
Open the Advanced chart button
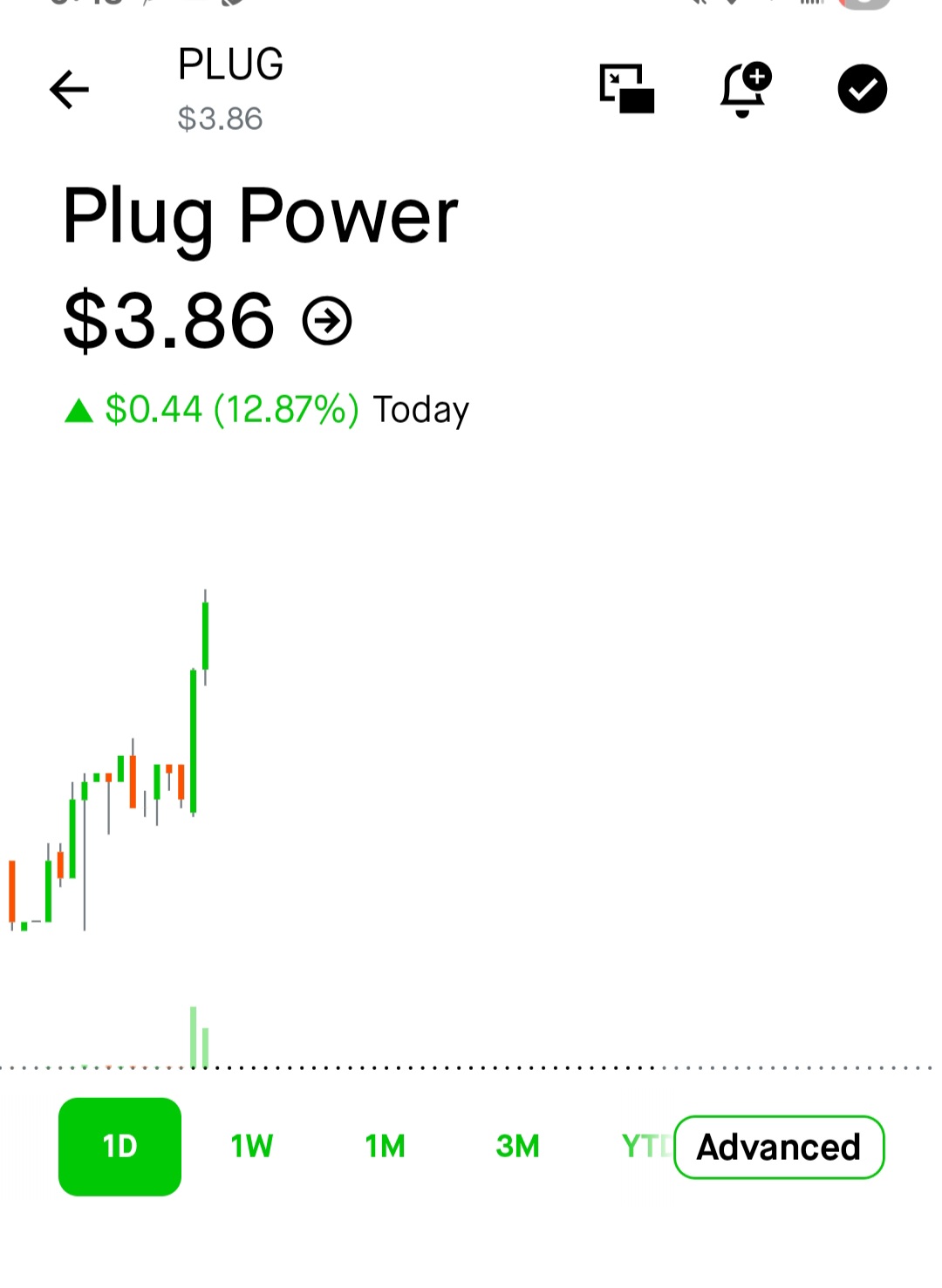coord(779,1147)
